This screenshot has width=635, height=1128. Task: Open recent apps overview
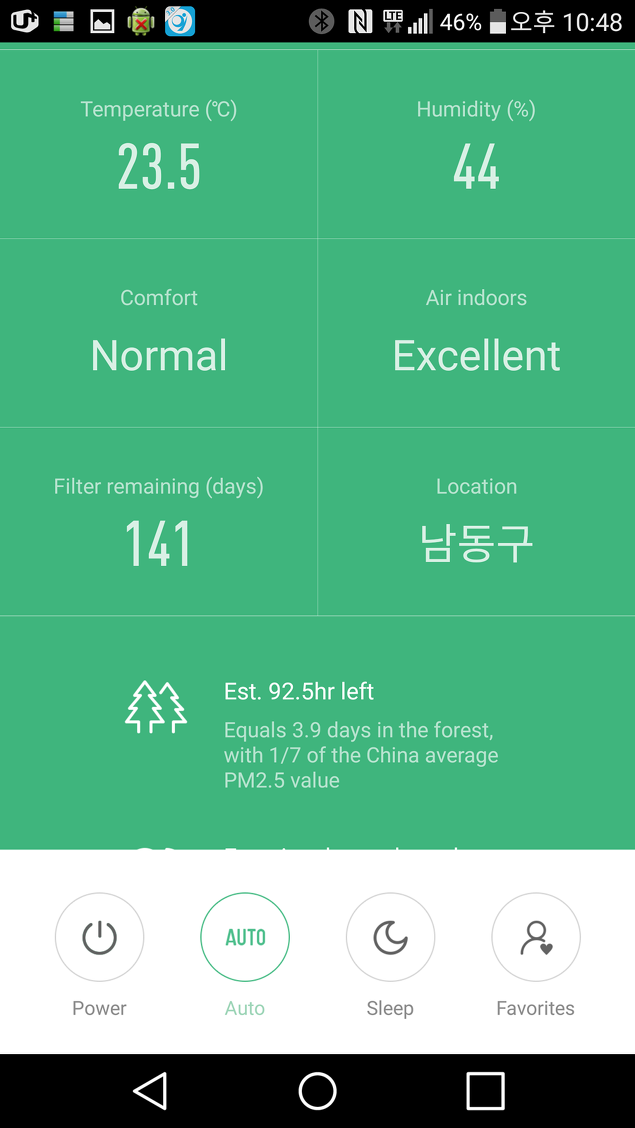coord(485,1091)
